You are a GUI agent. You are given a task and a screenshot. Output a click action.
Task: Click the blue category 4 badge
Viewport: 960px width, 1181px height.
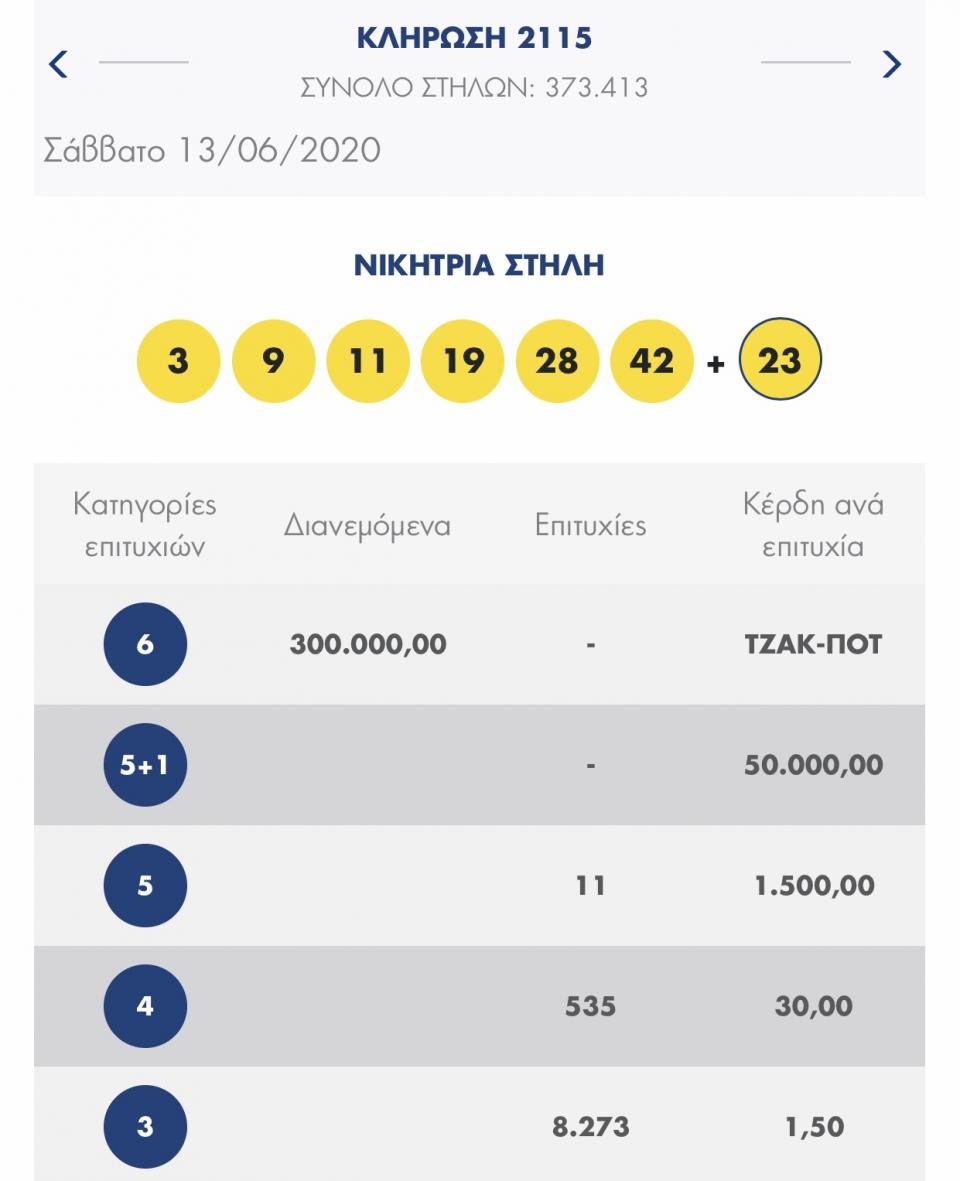pos(146,1004)
